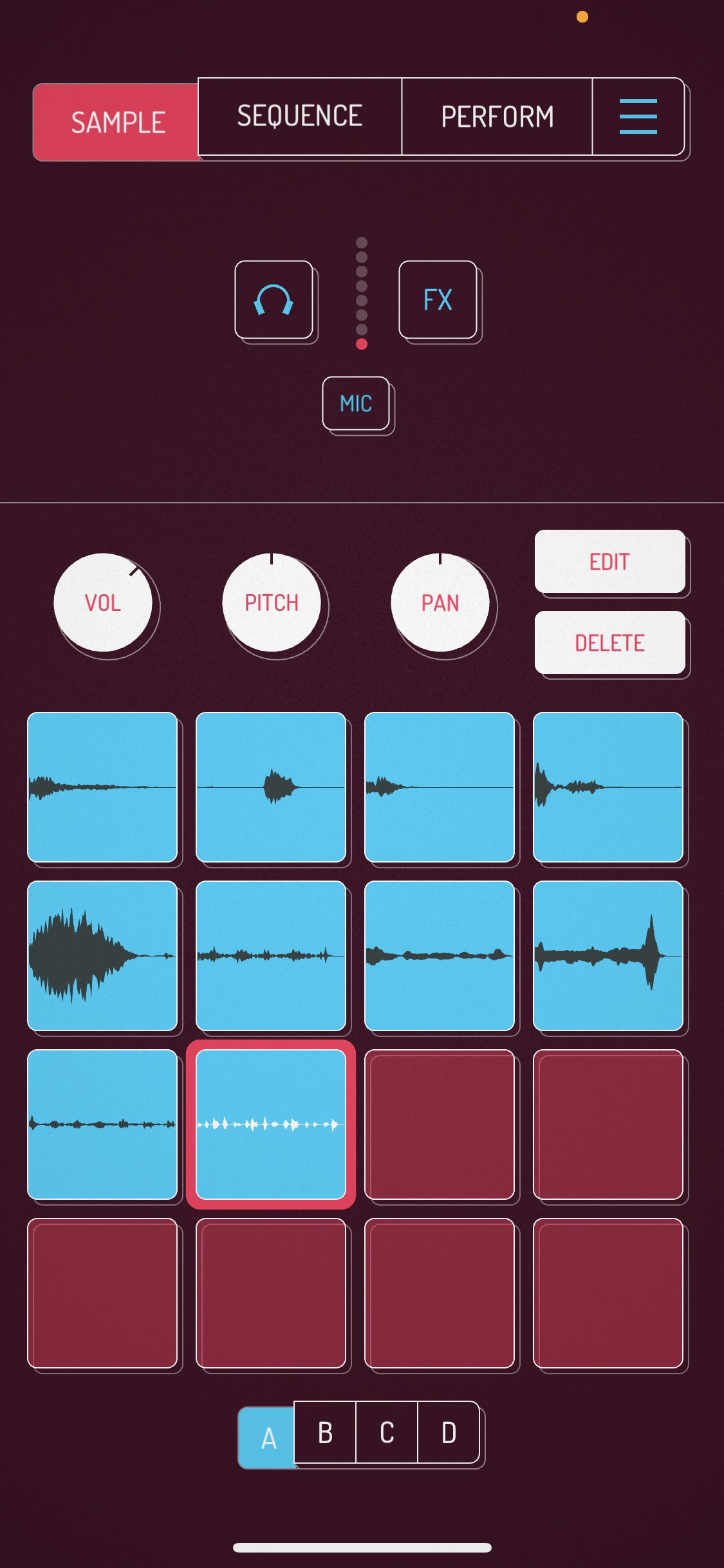Open the hamburger menu

[x=638, y=117]
